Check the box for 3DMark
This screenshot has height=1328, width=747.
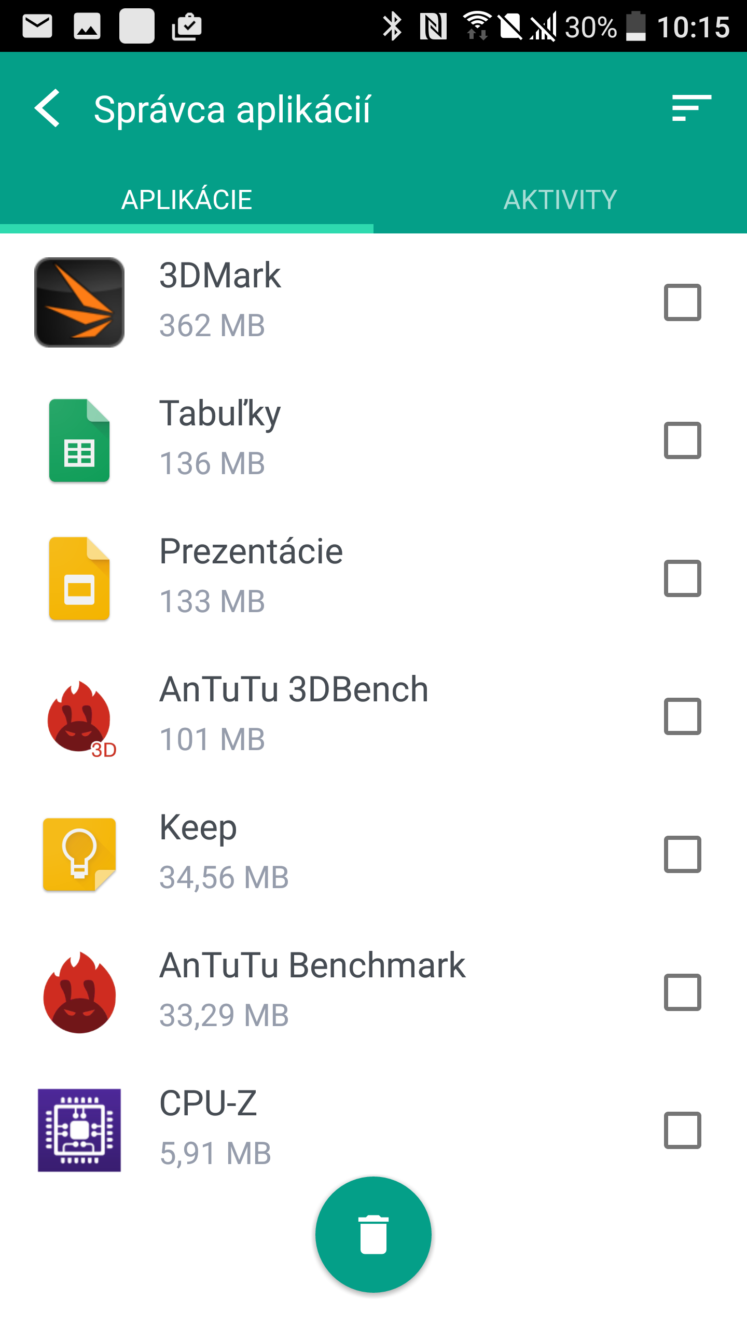click(683, 302)
